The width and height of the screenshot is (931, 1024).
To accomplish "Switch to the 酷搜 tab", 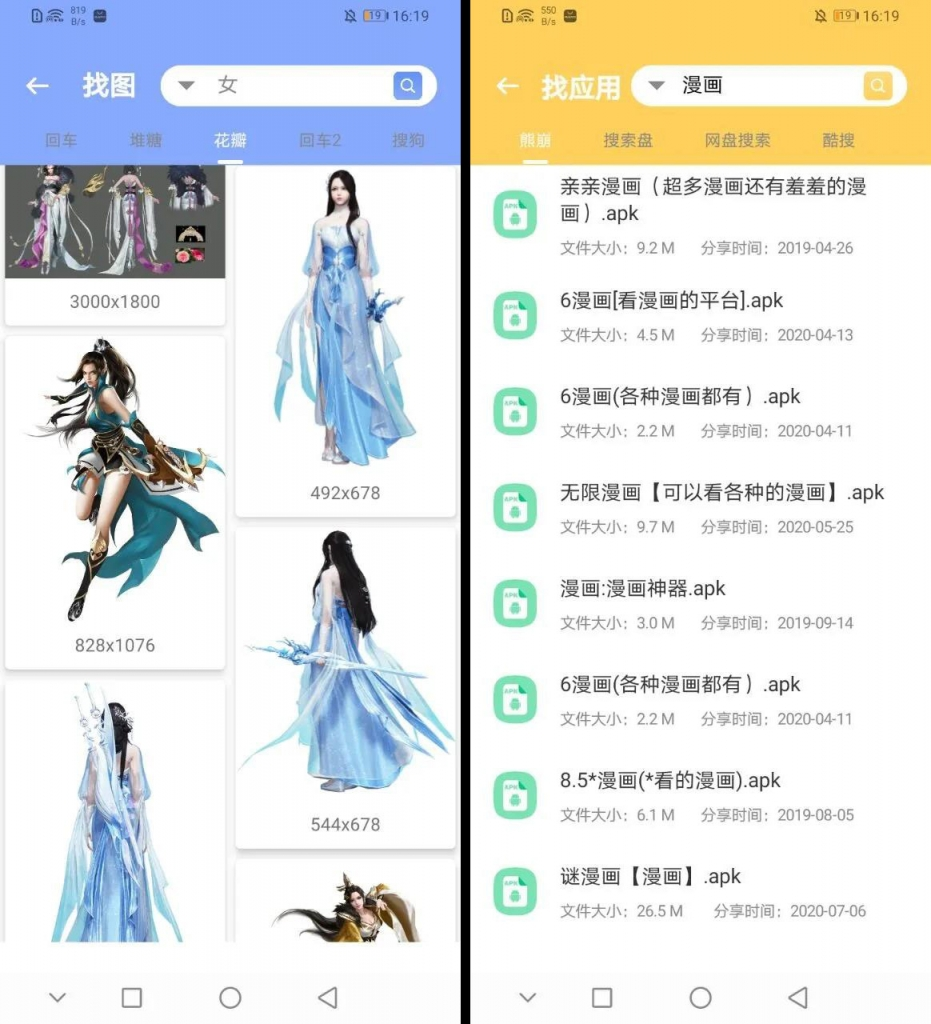I will coord(838,140).
